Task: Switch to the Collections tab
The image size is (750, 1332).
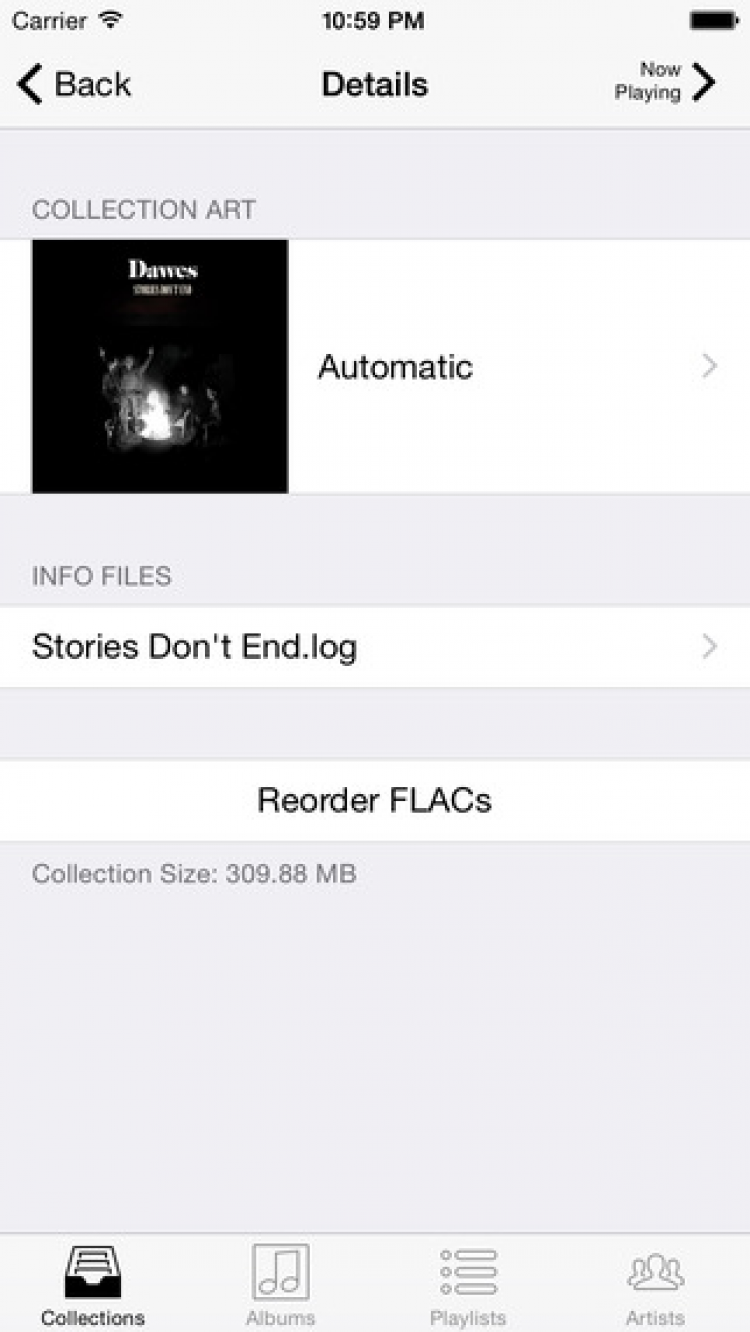Action: click(93, 1284)
